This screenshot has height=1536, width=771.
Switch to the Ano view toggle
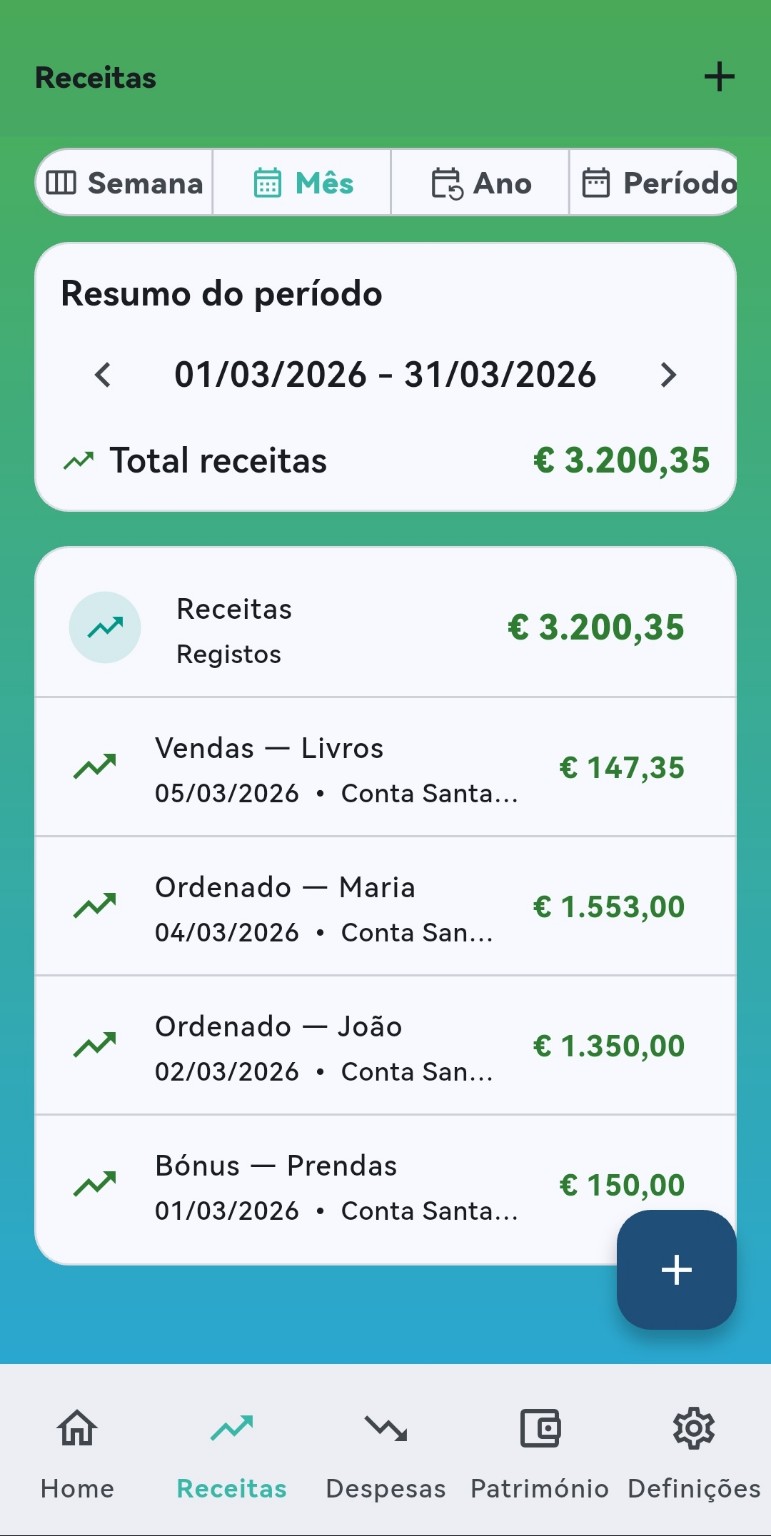480,182
